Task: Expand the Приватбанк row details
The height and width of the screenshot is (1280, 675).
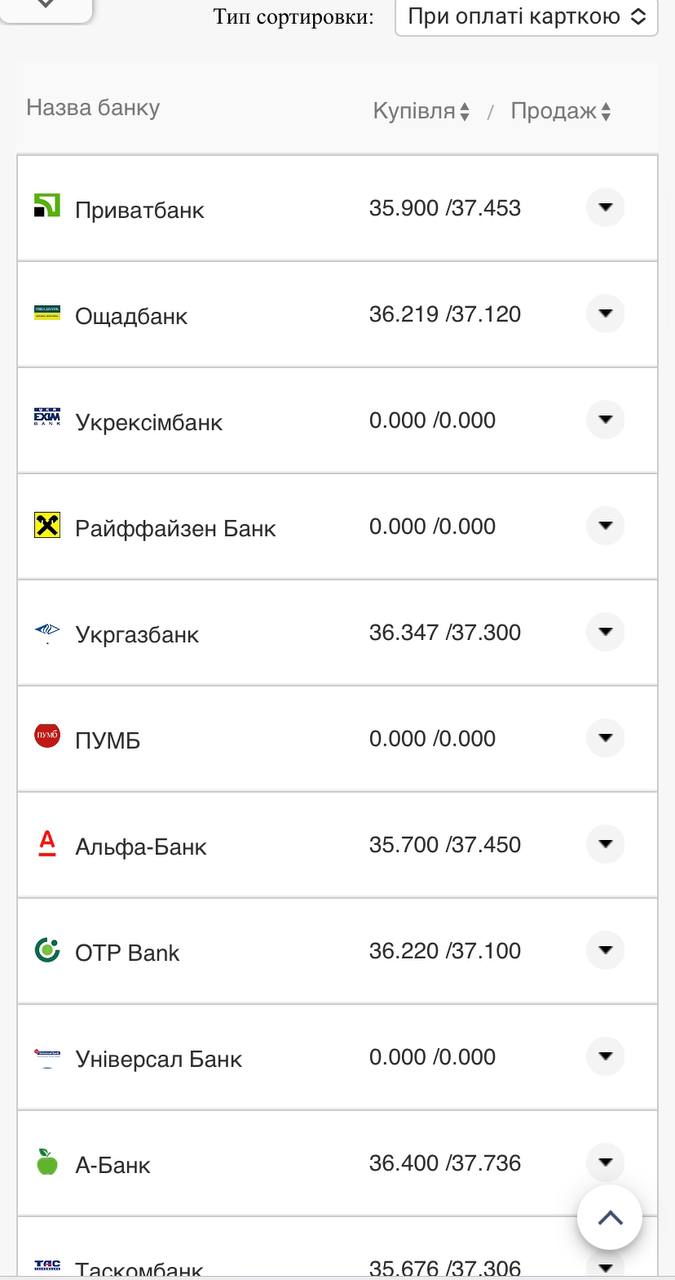Action: point(605,208)
